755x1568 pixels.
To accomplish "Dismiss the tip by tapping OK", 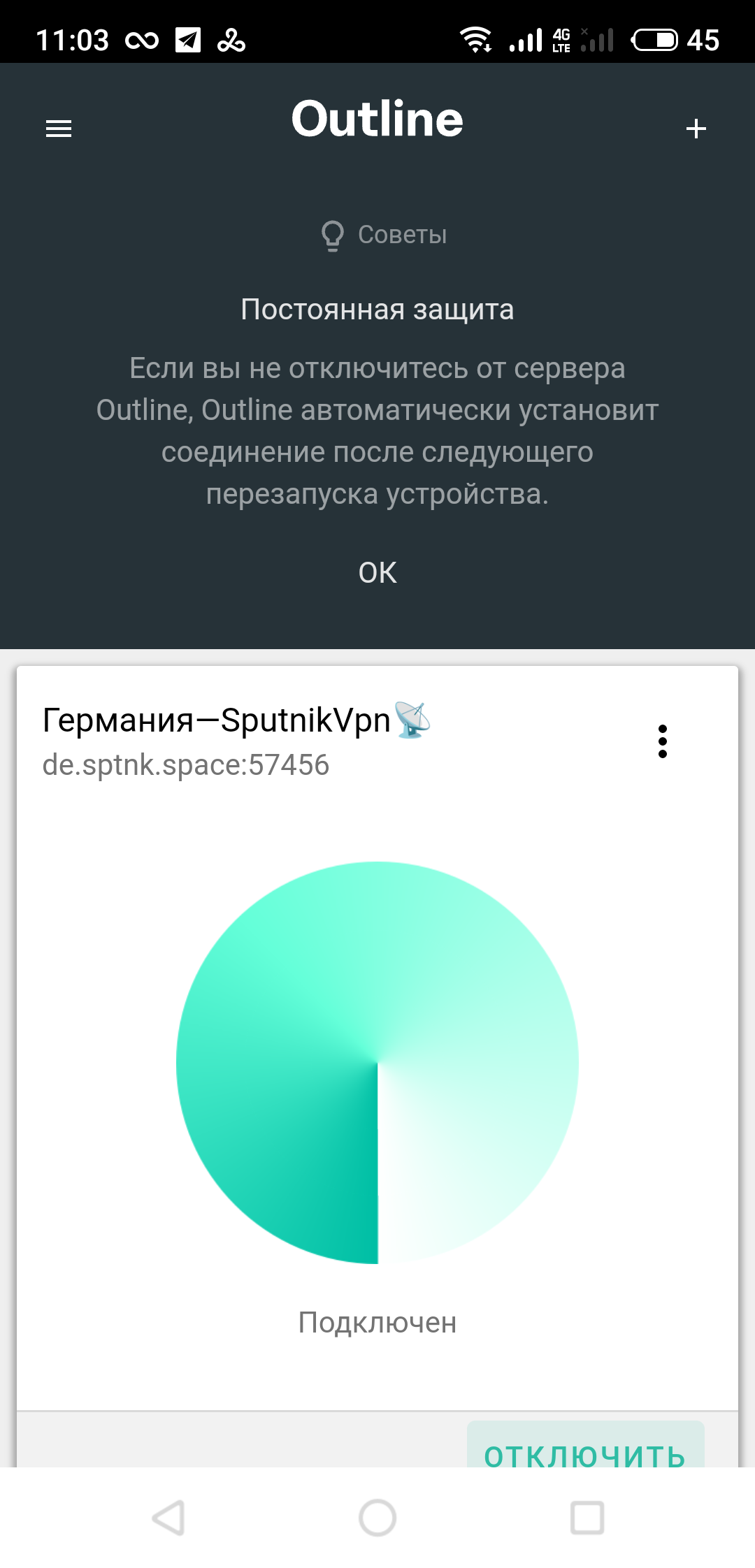I will tap(377, 573).
